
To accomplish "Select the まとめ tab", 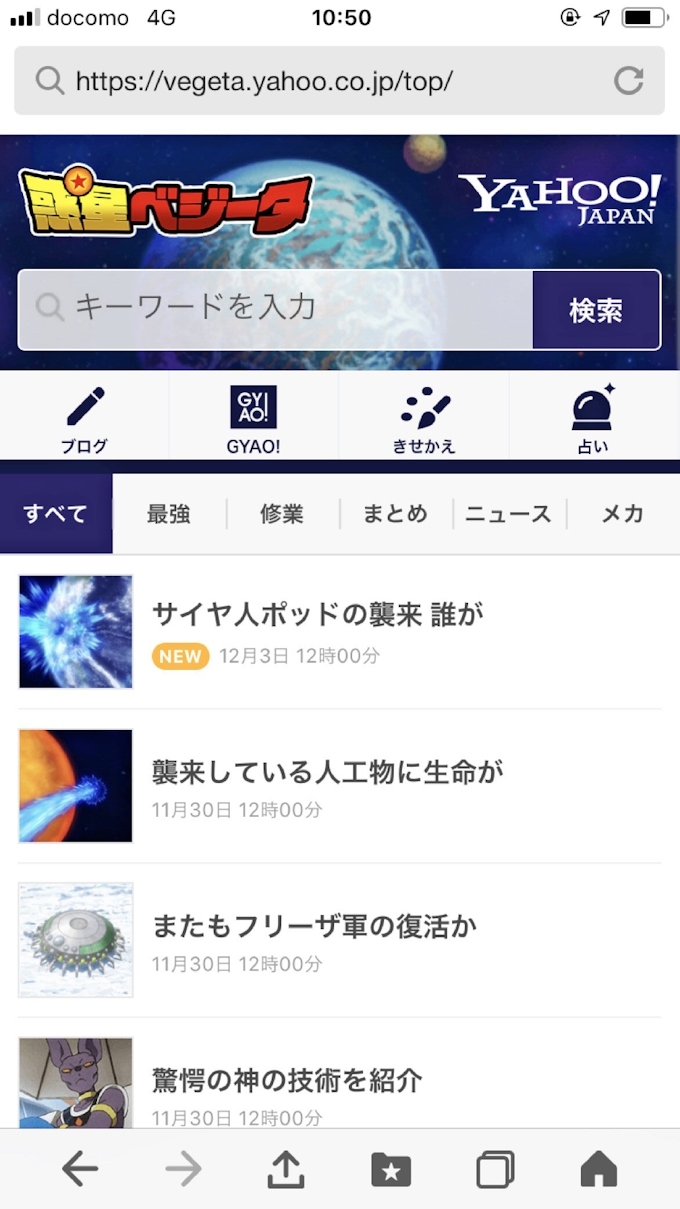I will pos(395,514).
